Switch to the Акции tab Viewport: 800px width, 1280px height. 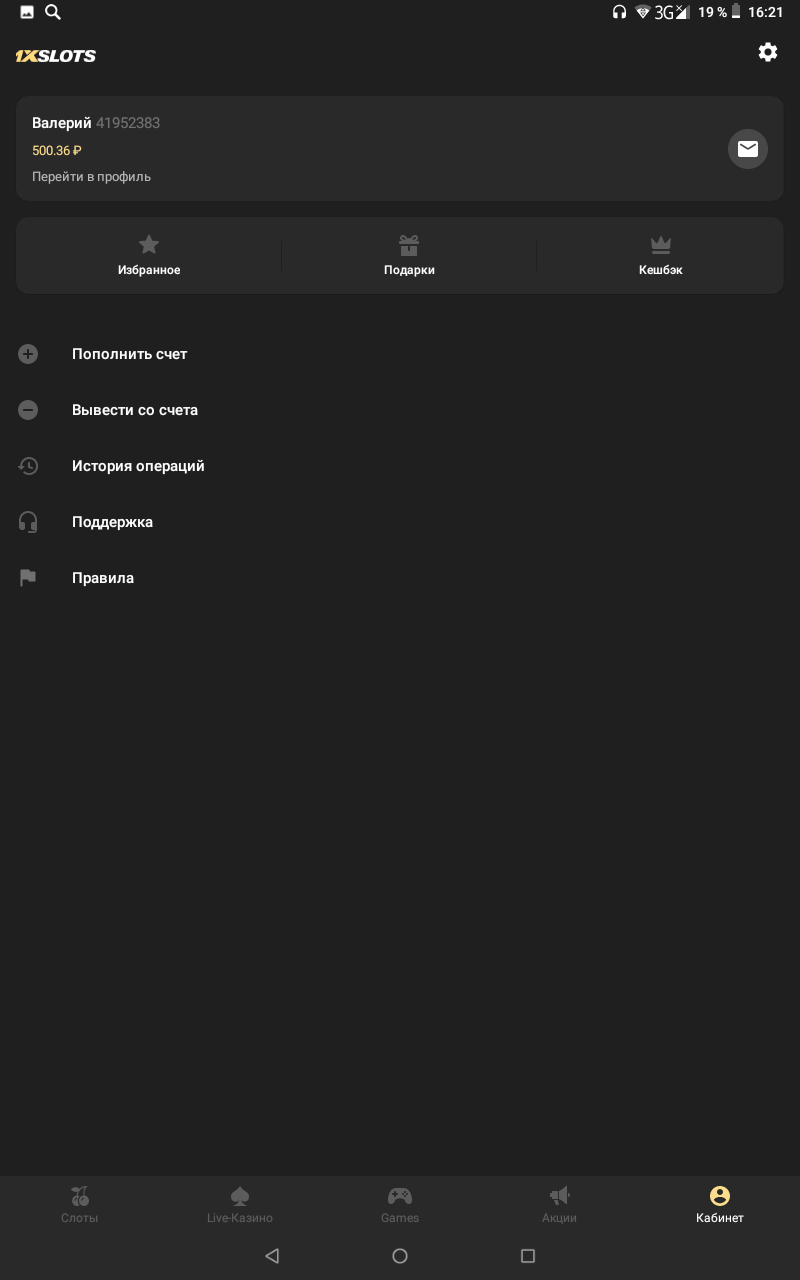(x=560, y=1205)
